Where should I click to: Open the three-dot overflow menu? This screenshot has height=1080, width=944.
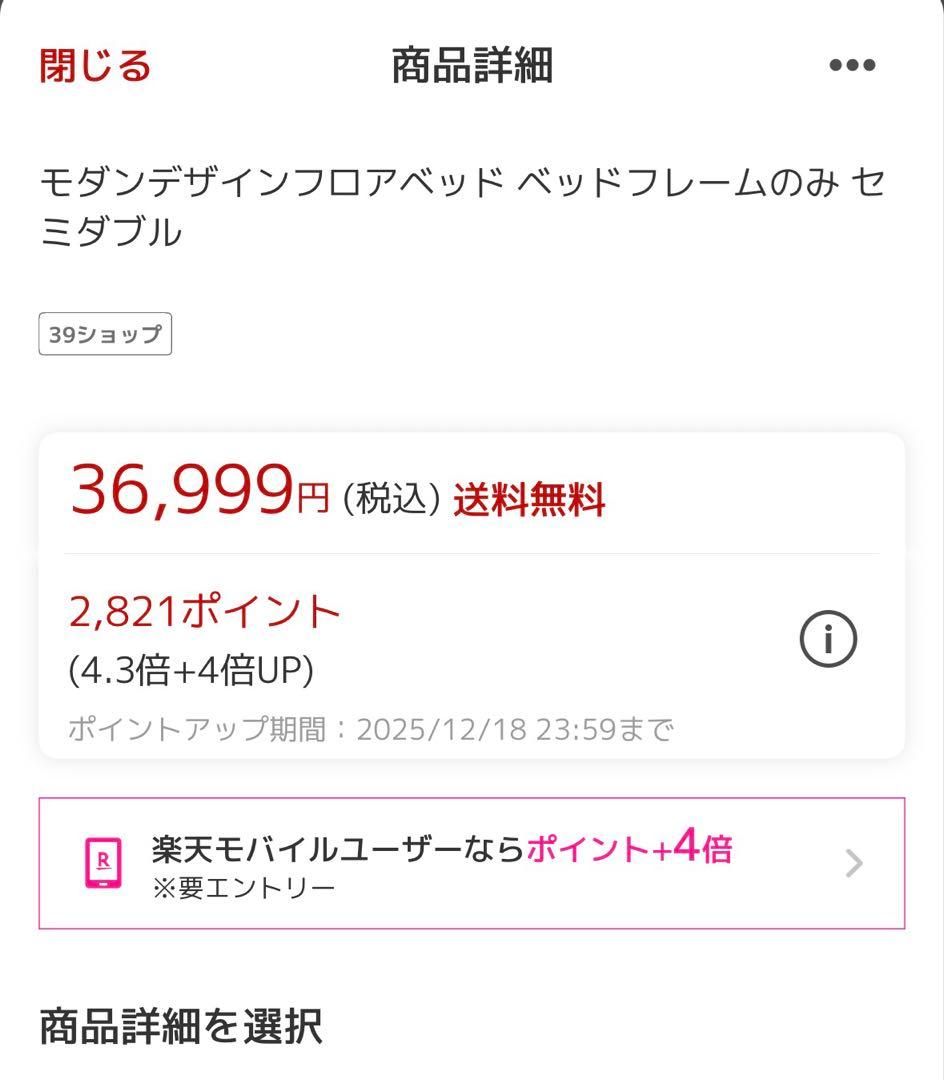coord(852,66)
